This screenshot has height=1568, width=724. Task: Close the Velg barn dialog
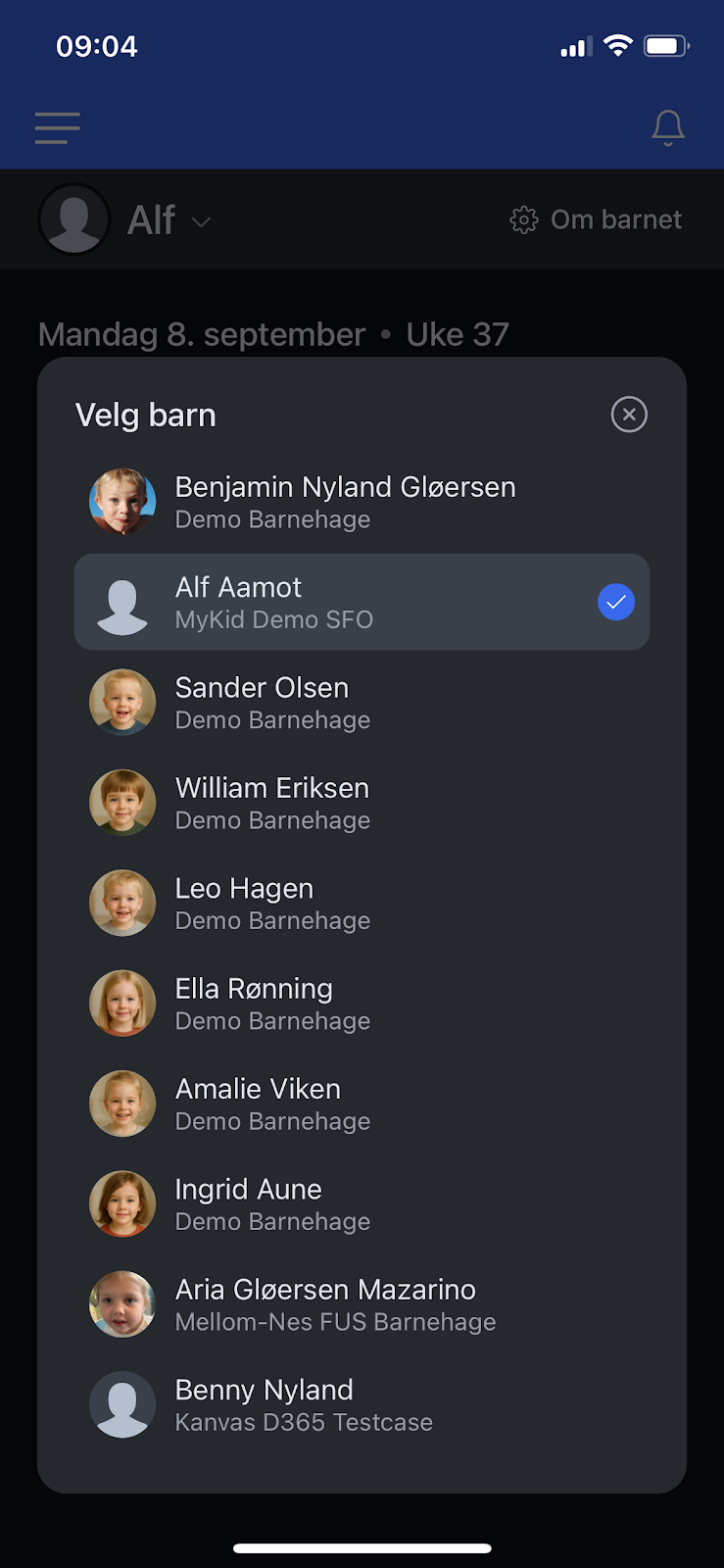629,415
